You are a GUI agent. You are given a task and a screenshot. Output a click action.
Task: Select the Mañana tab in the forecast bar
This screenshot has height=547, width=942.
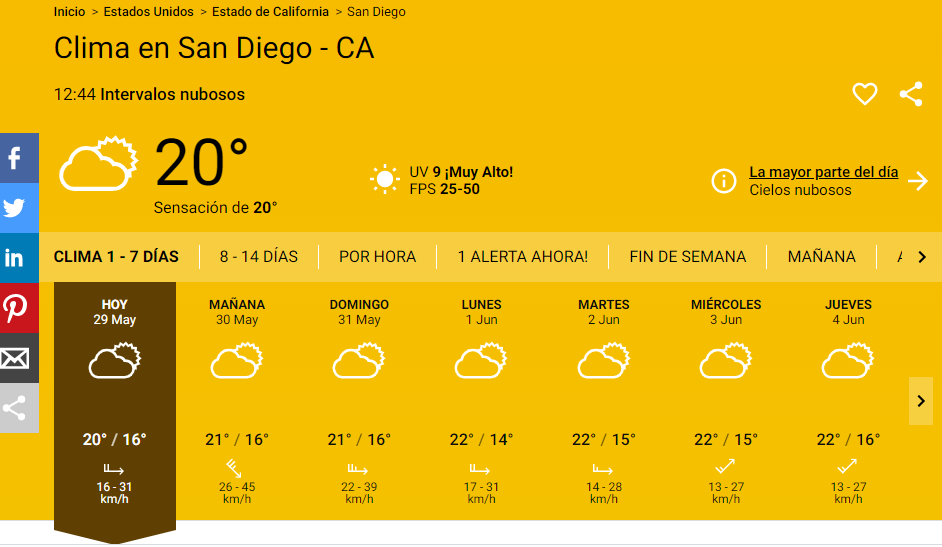821,257
